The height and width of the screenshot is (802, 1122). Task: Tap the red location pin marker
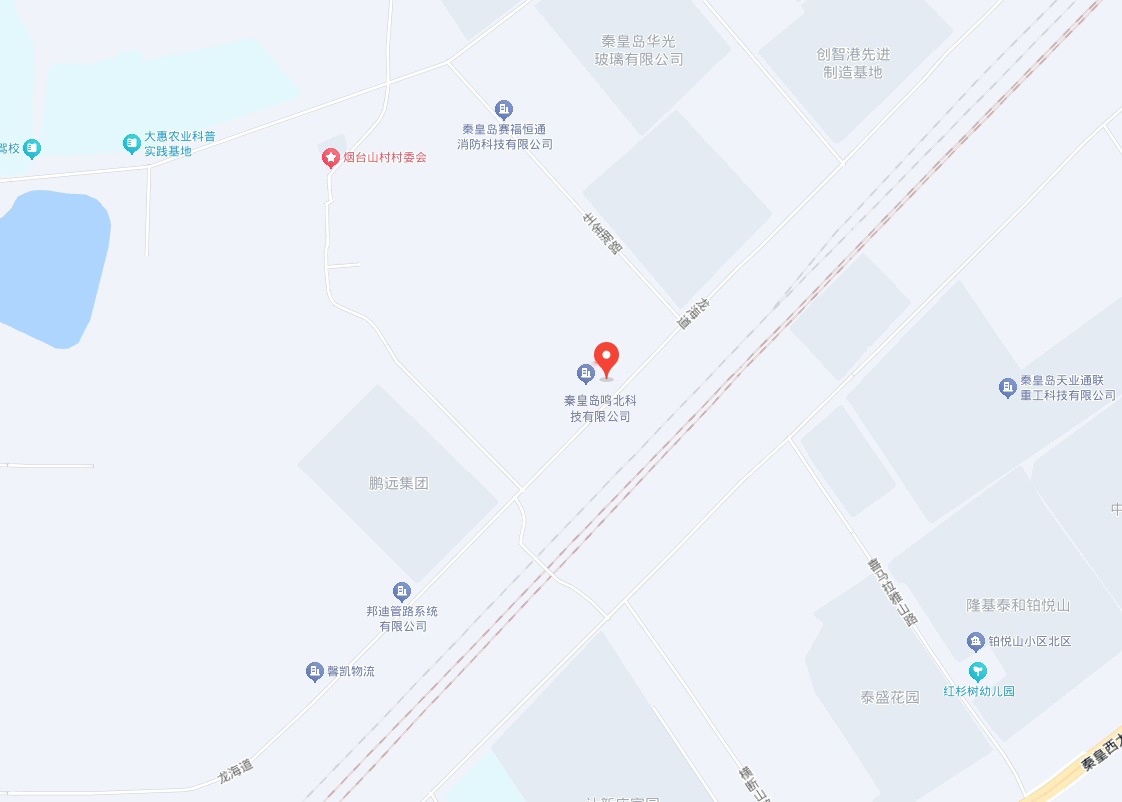point(606,359)
